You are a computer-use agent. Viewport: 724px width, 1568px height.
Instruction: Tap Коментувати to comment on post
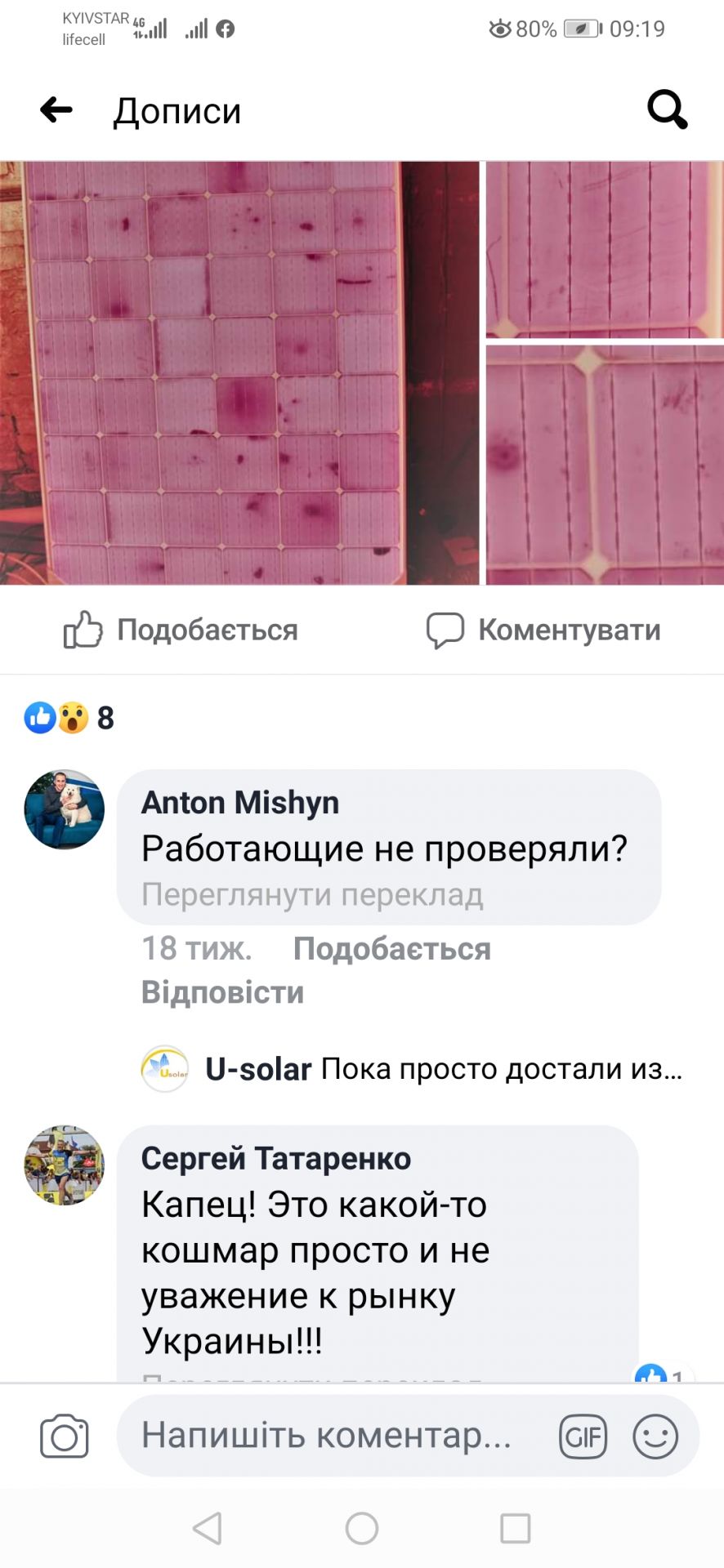point(543,630)
